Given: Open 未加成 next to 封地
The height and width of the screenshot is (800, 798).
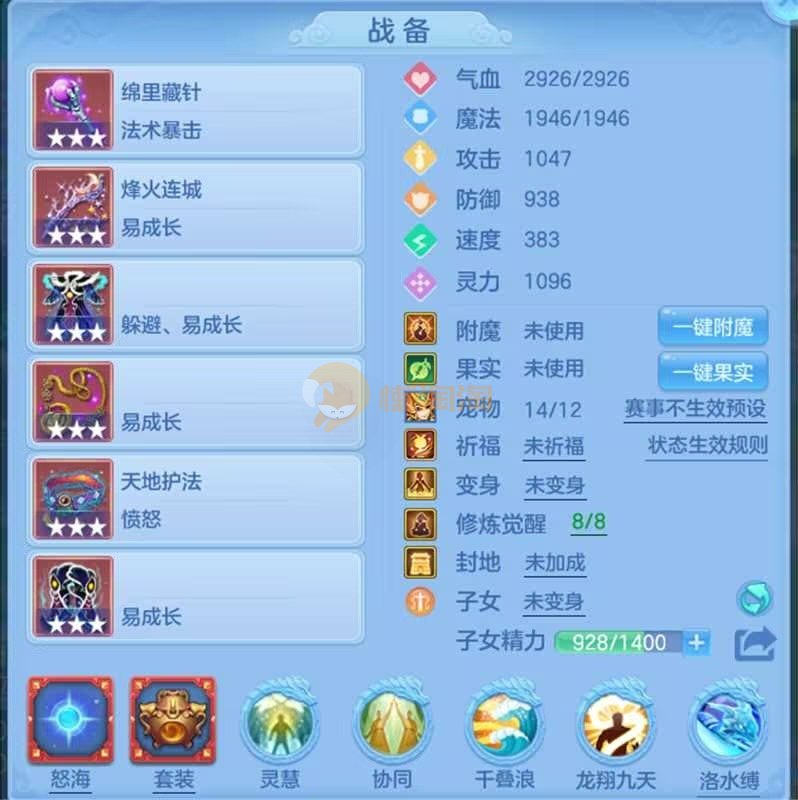Looking at the screenshot, I should tap(554, 563).
